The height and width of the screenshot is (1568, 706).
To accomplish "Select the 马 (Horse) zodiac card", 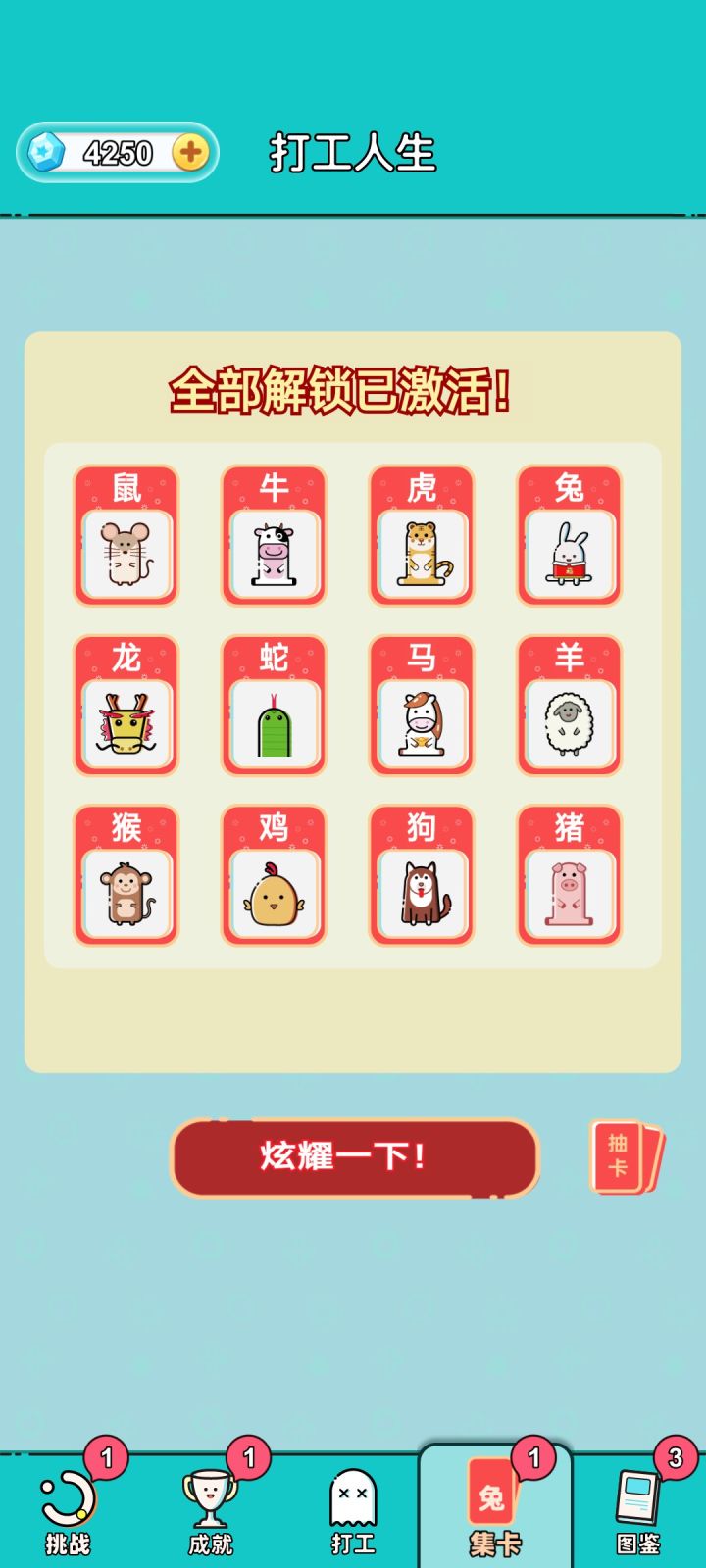I will tap(422, 706).
